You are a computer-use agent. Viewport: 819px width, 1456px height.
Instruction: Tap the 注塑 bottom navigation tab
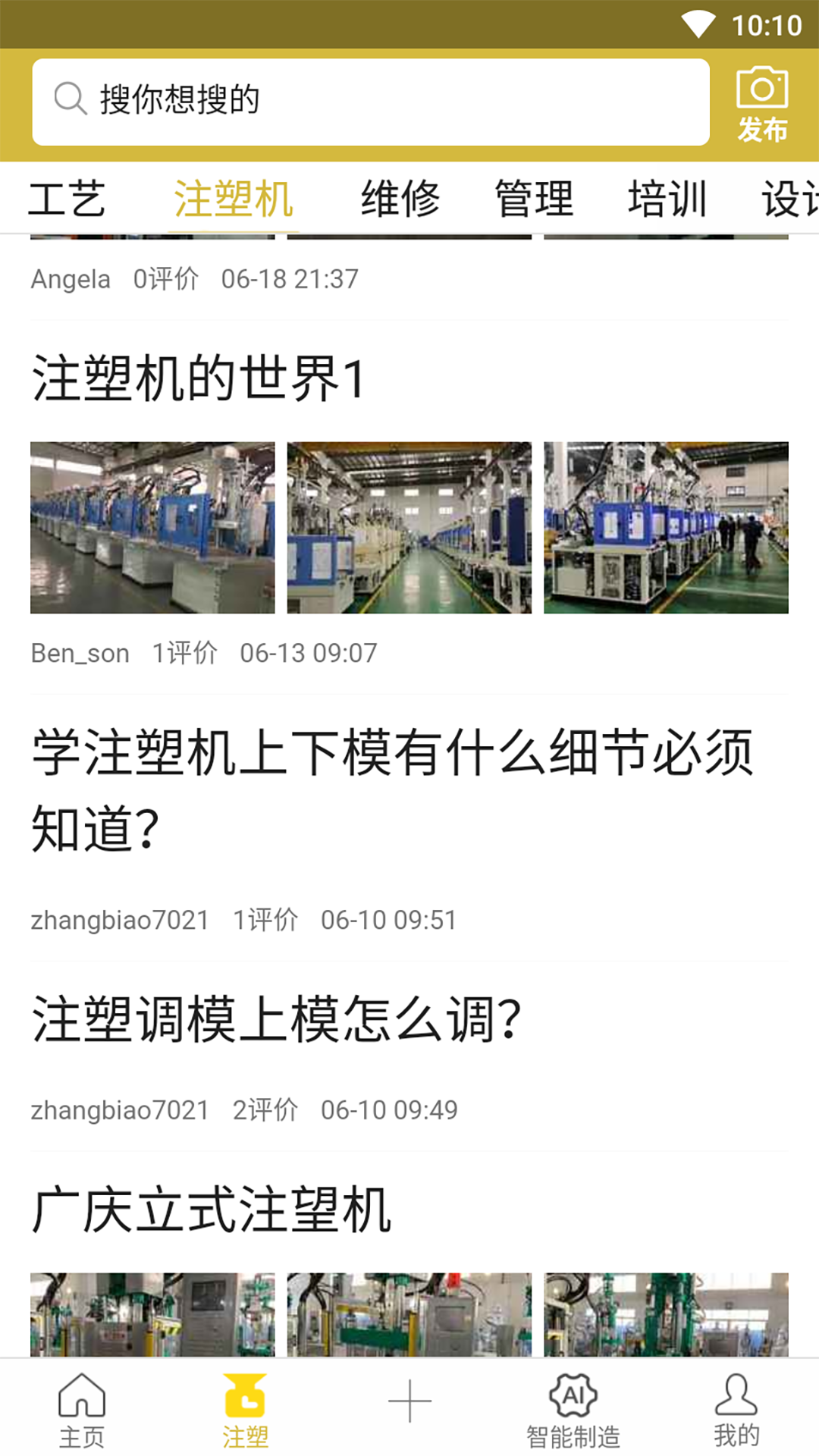point(245,1410)
